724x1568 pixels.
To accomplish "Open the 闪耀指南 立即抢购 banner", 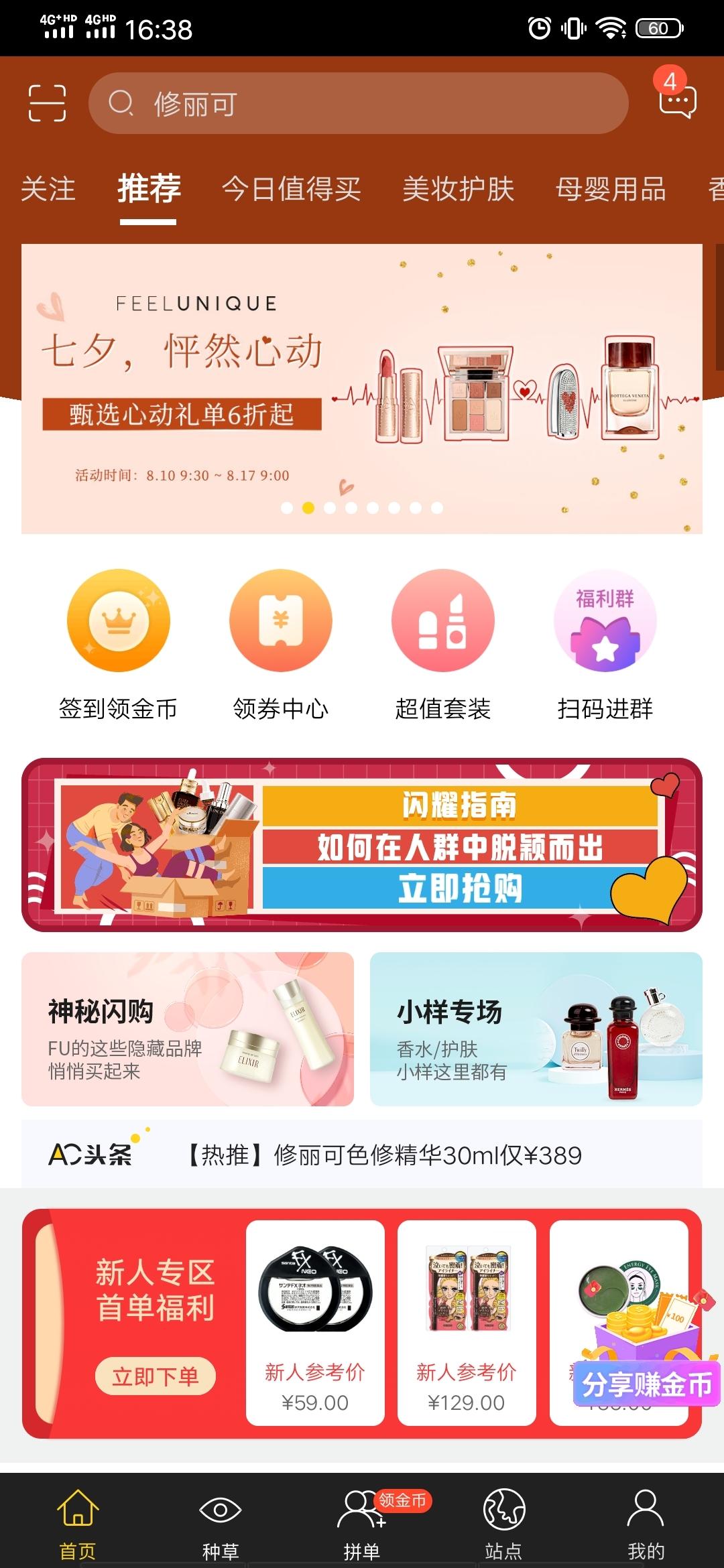I will (362, 845).
